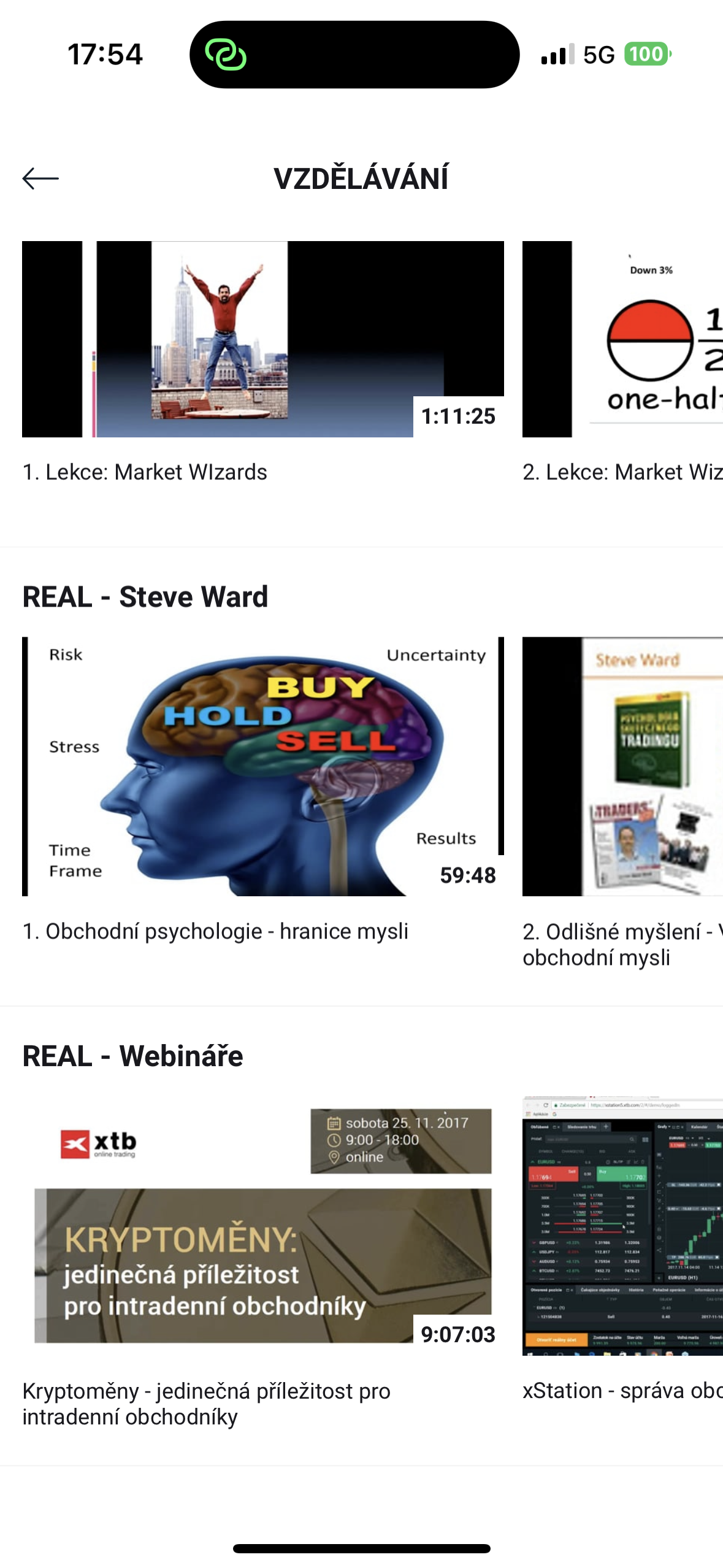723x1568 pixels.
Task: Open the 2. Lekce Market Wizards video
Action: [x=622, y=339]
